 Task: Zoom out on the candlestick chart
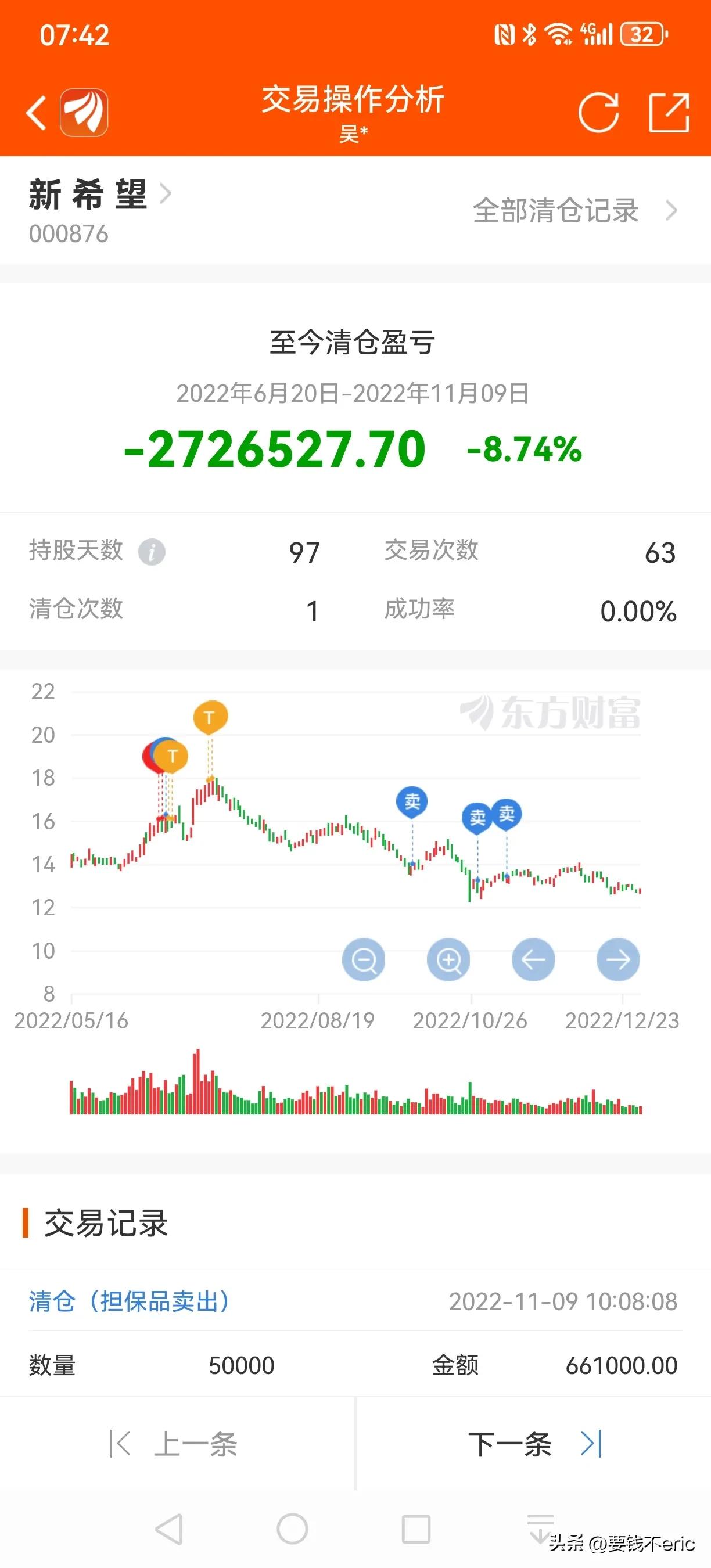coord(363,959)
